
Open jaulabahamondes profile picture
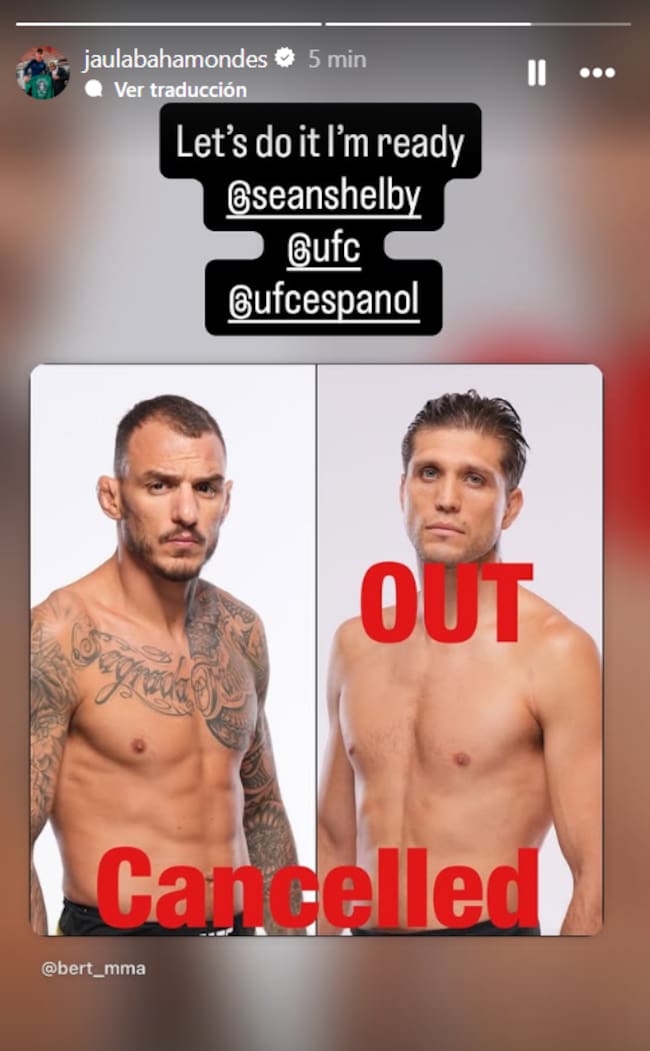pos(42,73)
